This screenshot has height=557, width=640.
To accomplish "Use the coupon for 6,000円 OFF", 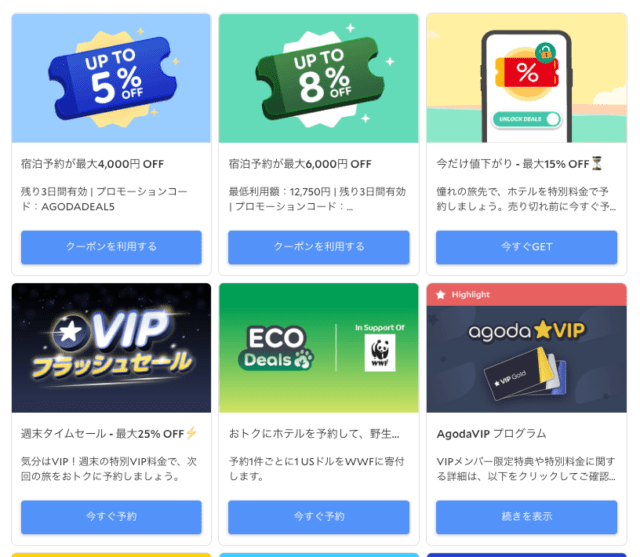I will point(318,246).
